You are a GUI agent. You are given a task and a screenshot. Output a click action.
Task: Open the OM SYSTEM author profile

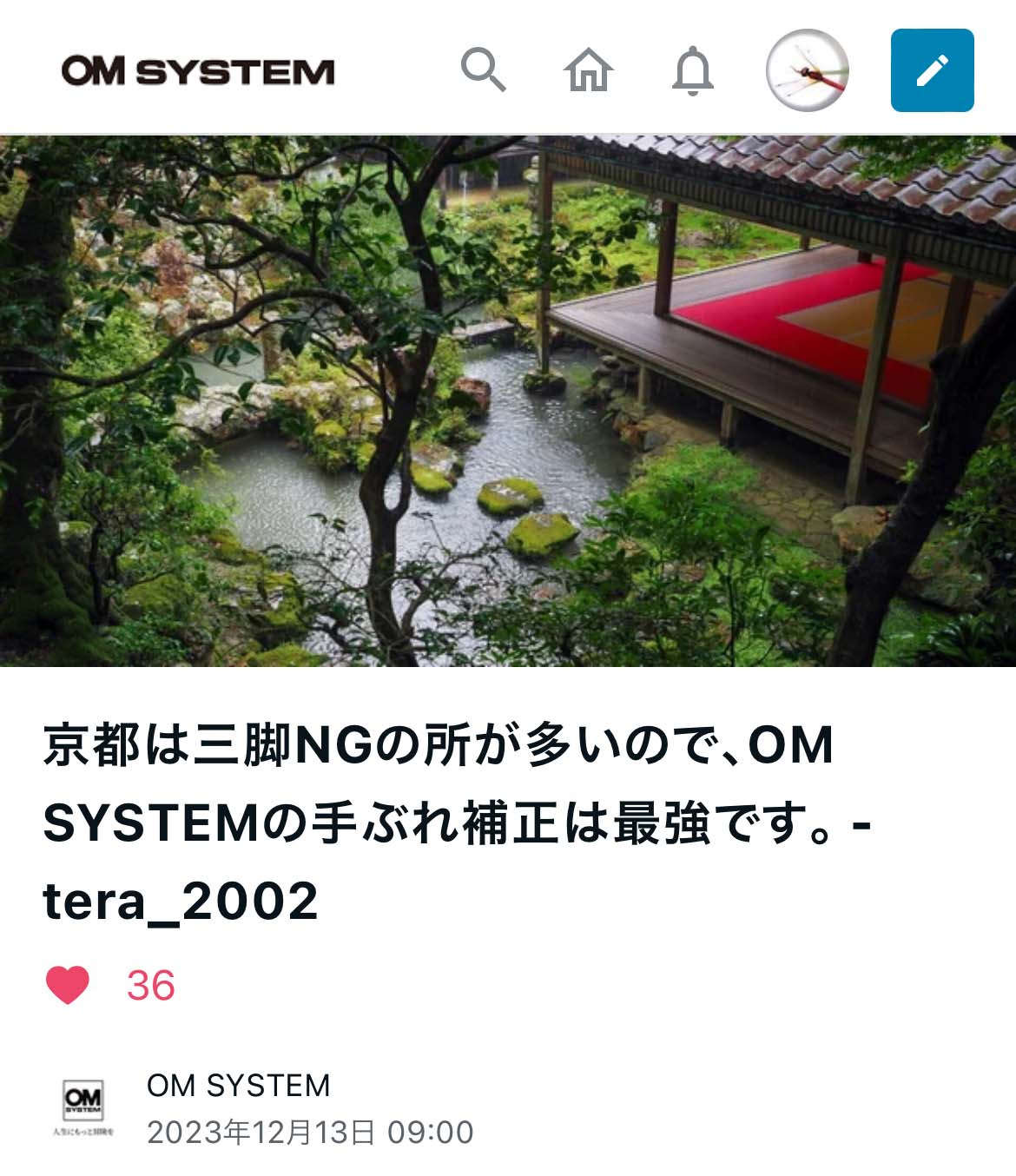[x=238, y=1086]
